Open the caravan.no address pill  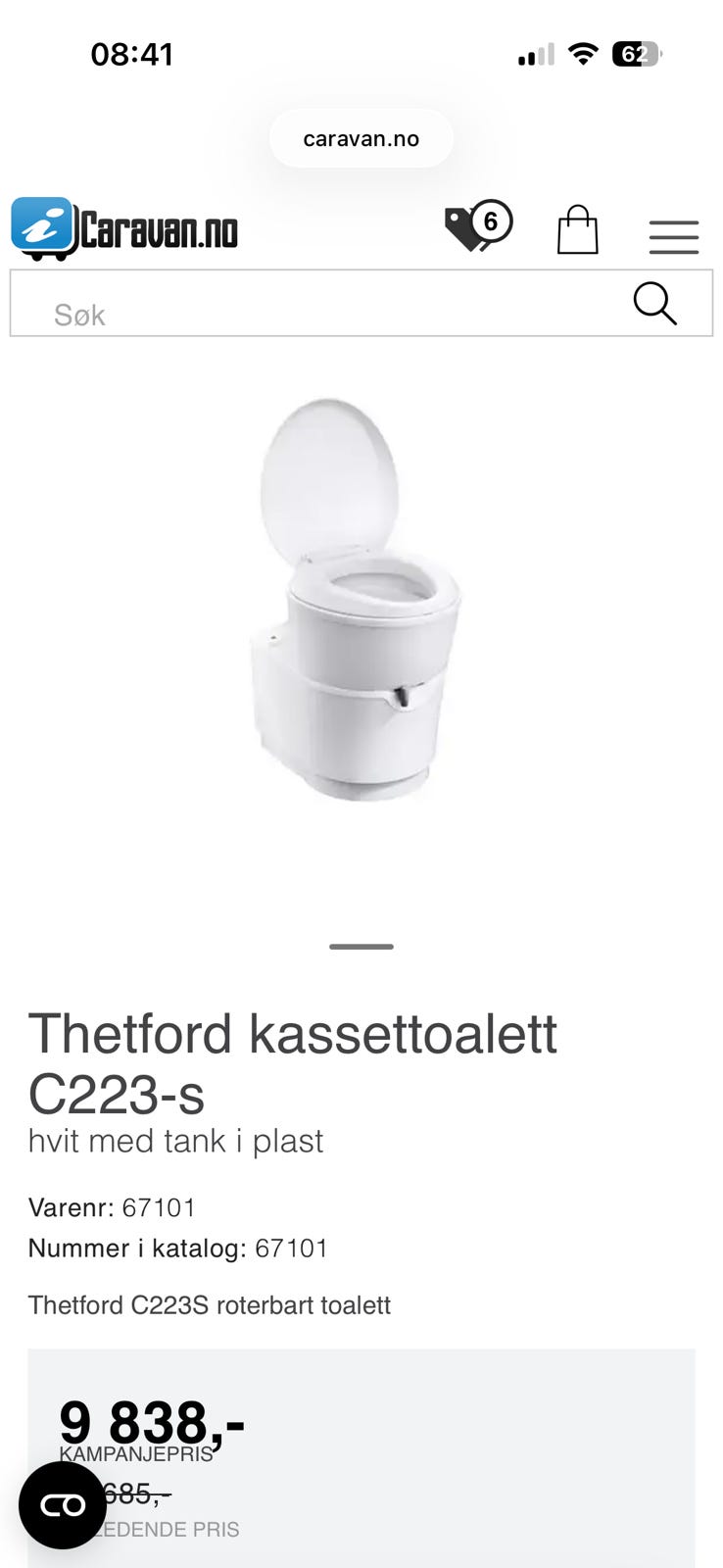coord(361,138)
